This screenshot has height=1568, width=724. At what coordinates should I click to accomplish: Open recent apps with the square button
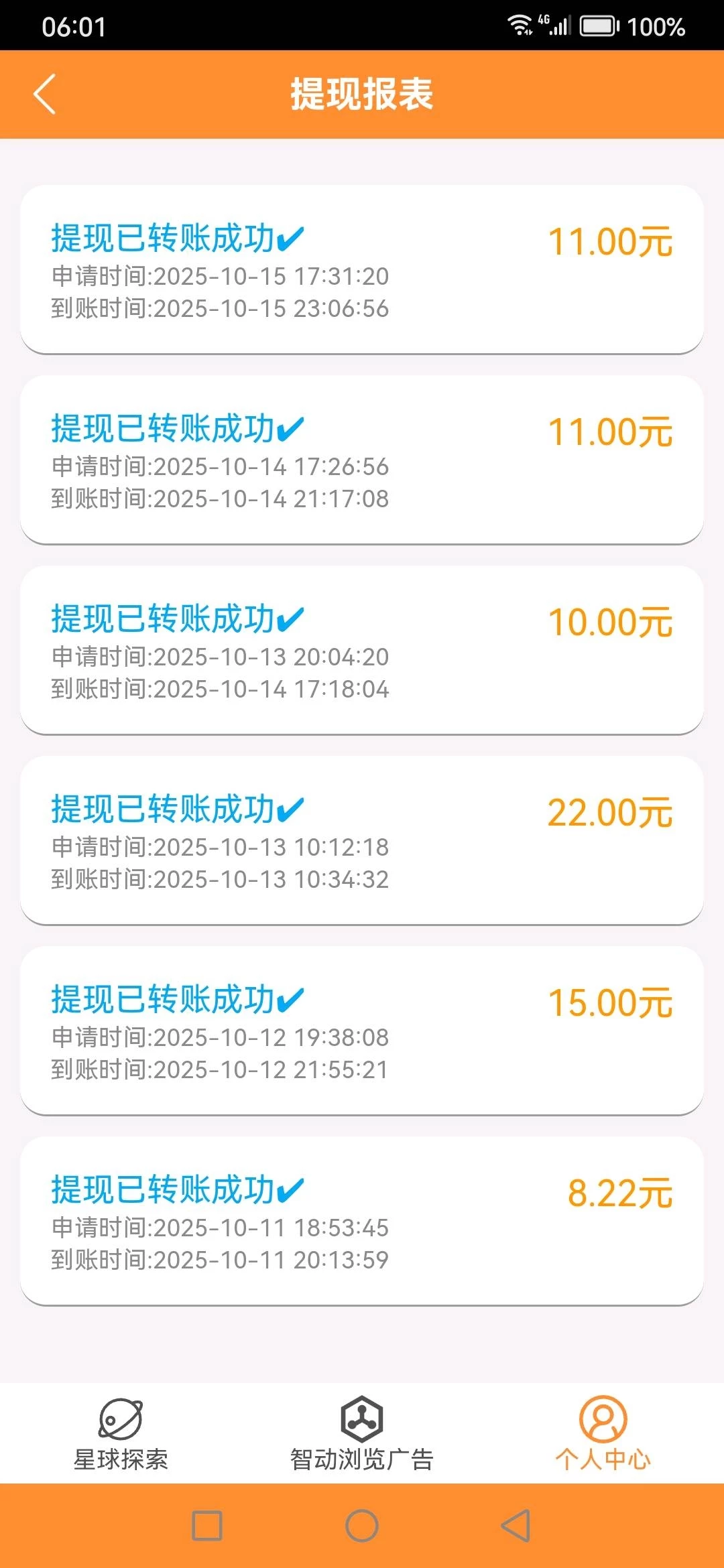(x=207, y=1526)
